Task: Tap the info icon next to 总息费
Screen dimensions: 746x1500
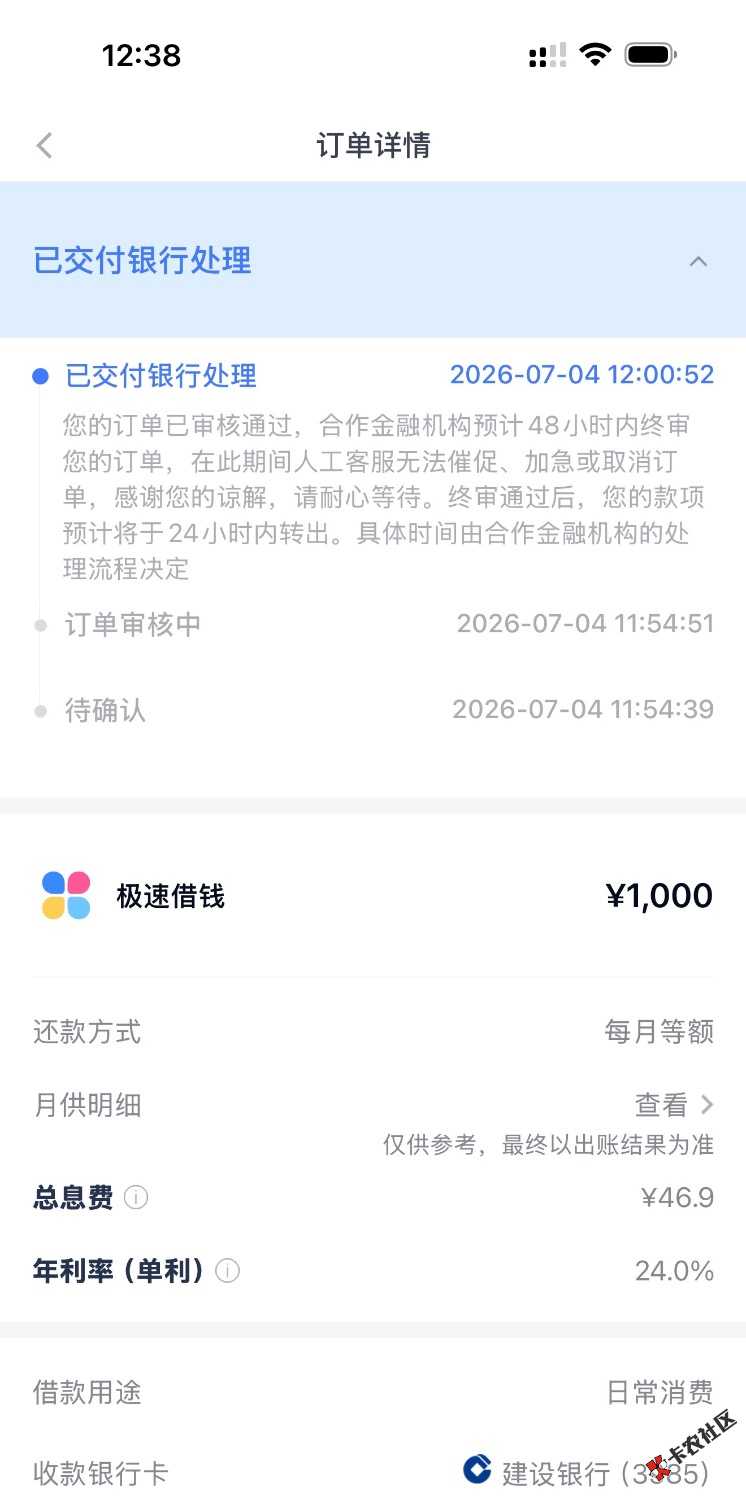Action: 136,1197
